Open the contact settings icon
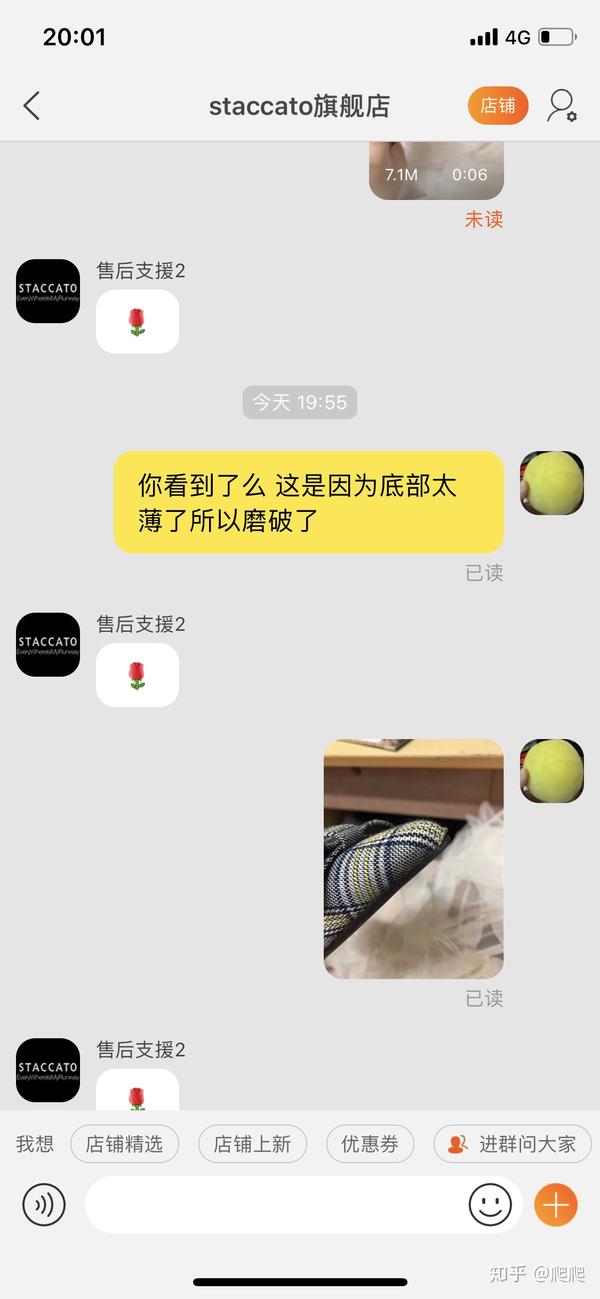The height and width of the screenshot is (1299, 600). pyautogui.click(x=562, y=106)
